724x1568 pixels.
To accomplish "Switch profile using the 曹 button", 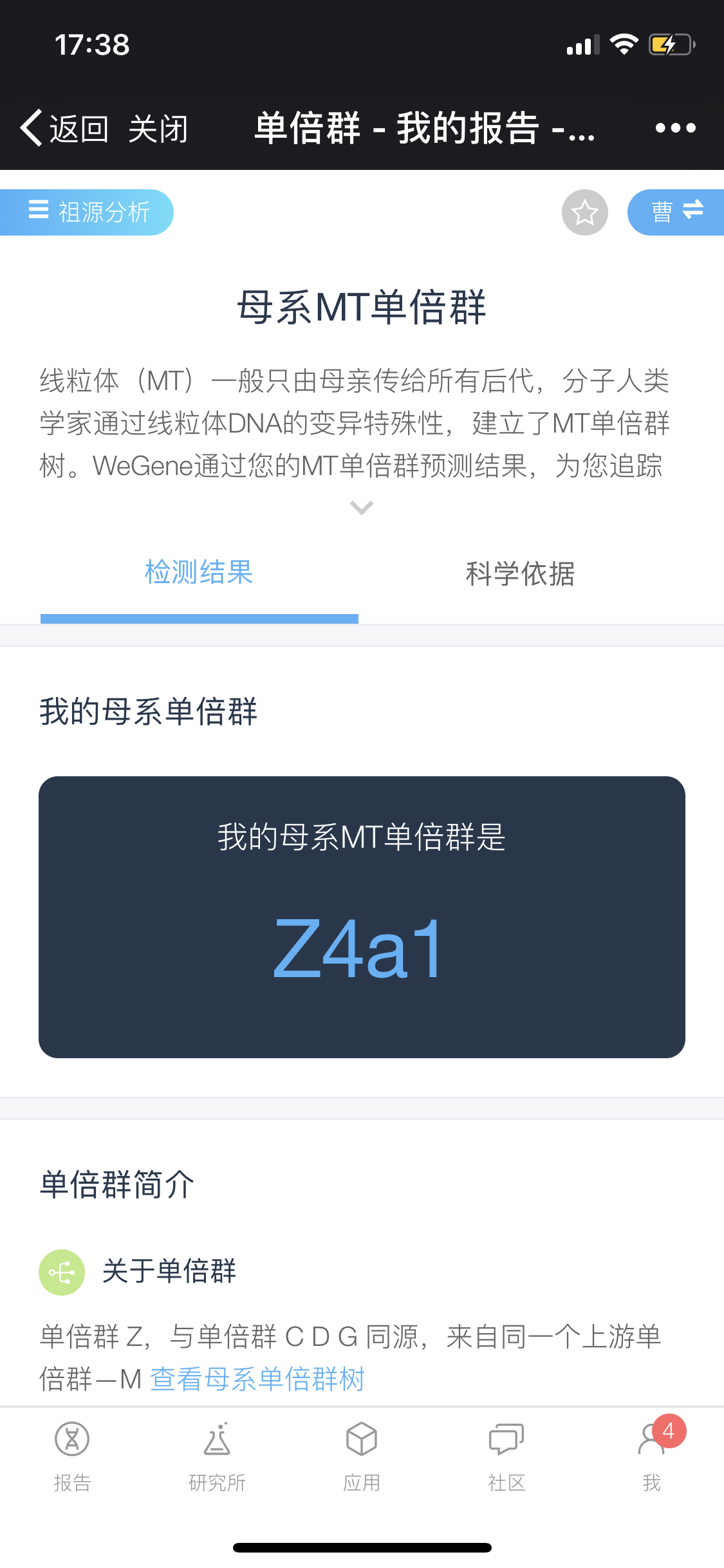I will coord(676,212).
